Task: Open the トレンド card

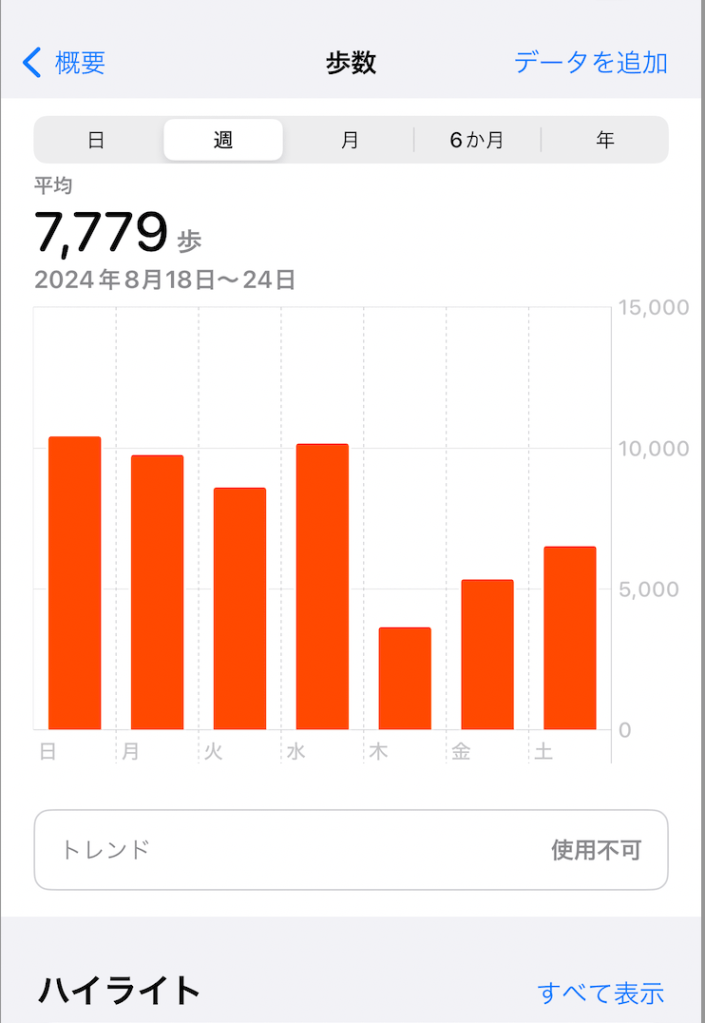Action: click(351, 850)
